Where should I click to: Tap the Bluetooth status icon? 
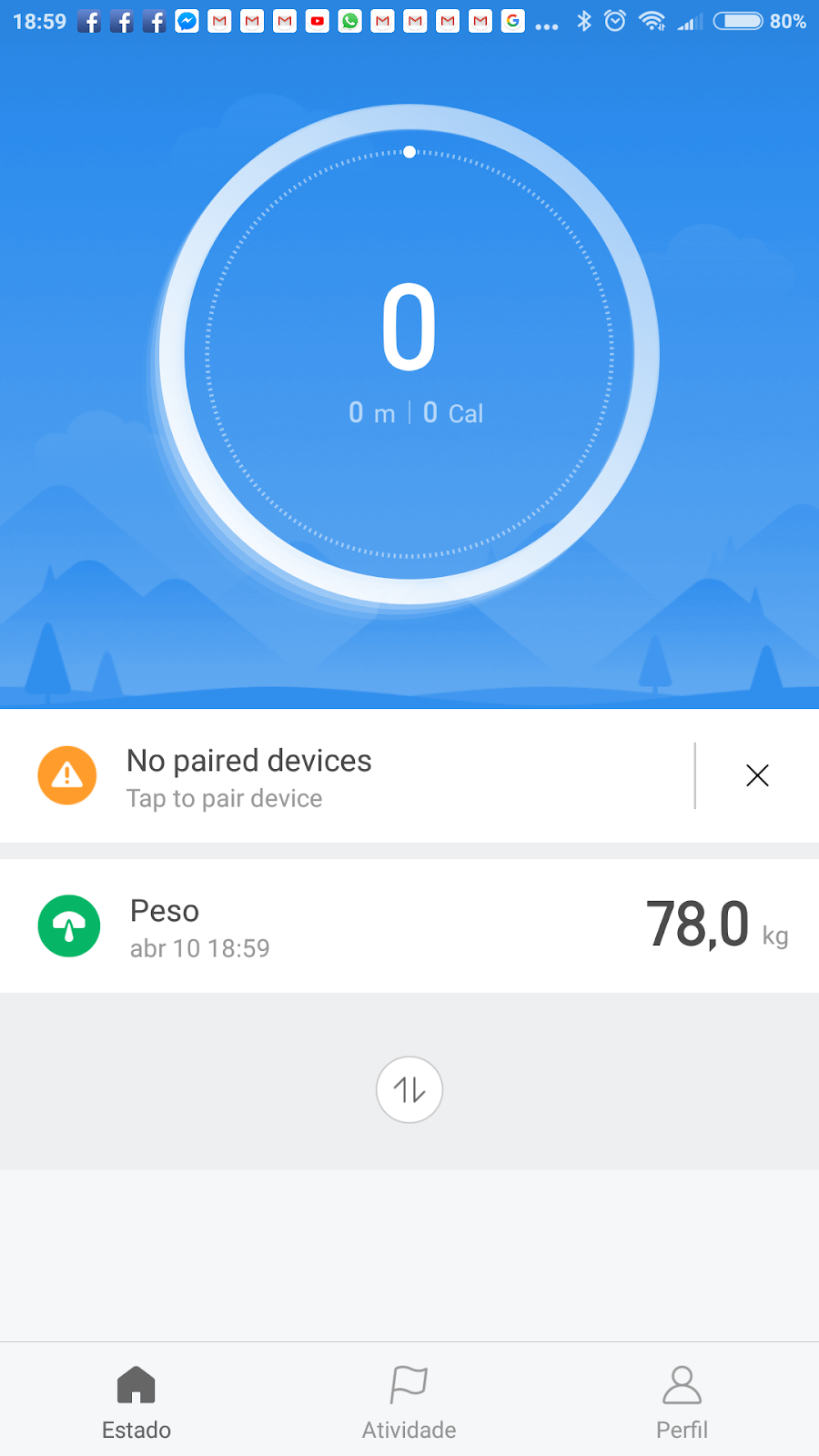584,21
